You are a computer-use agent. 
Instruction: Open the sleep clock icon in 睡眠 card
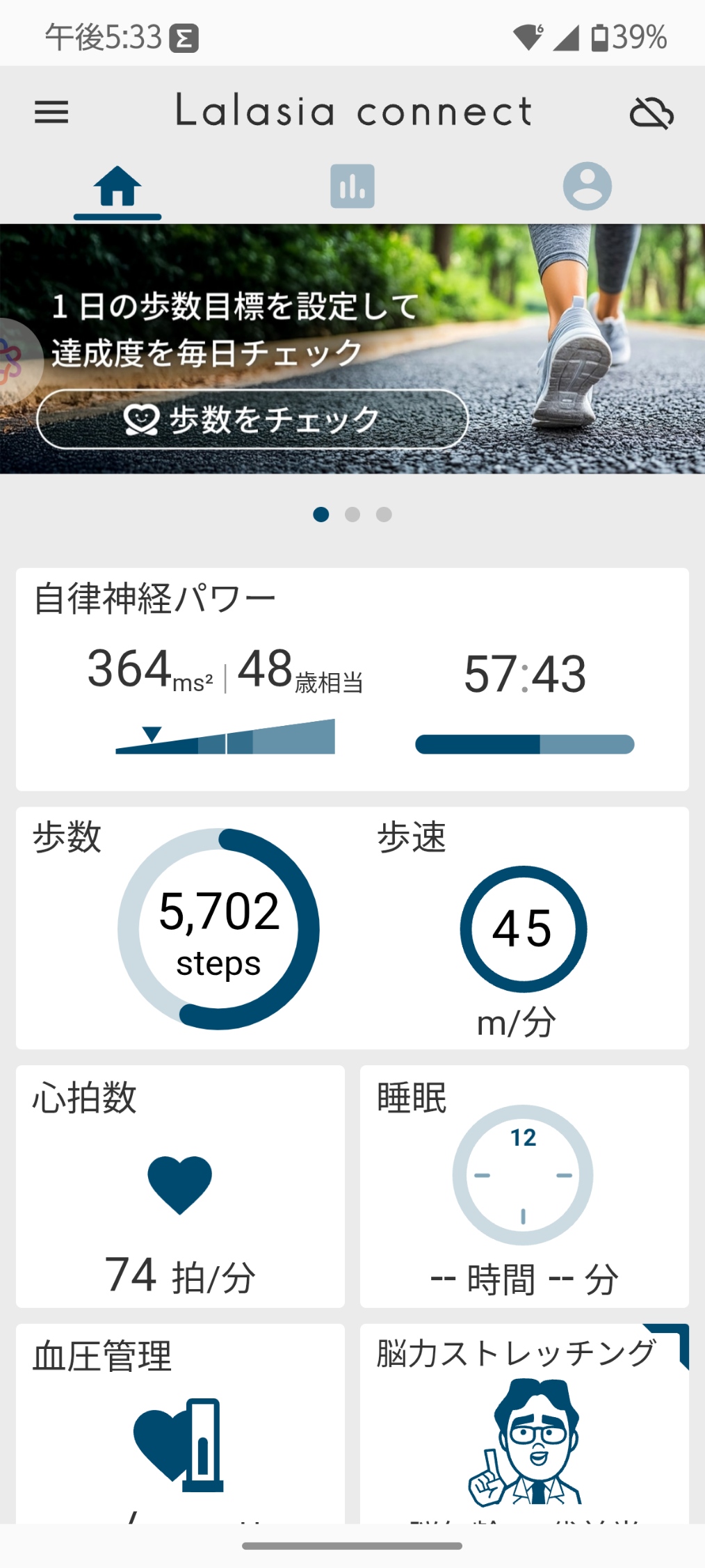click(524, 1175)
